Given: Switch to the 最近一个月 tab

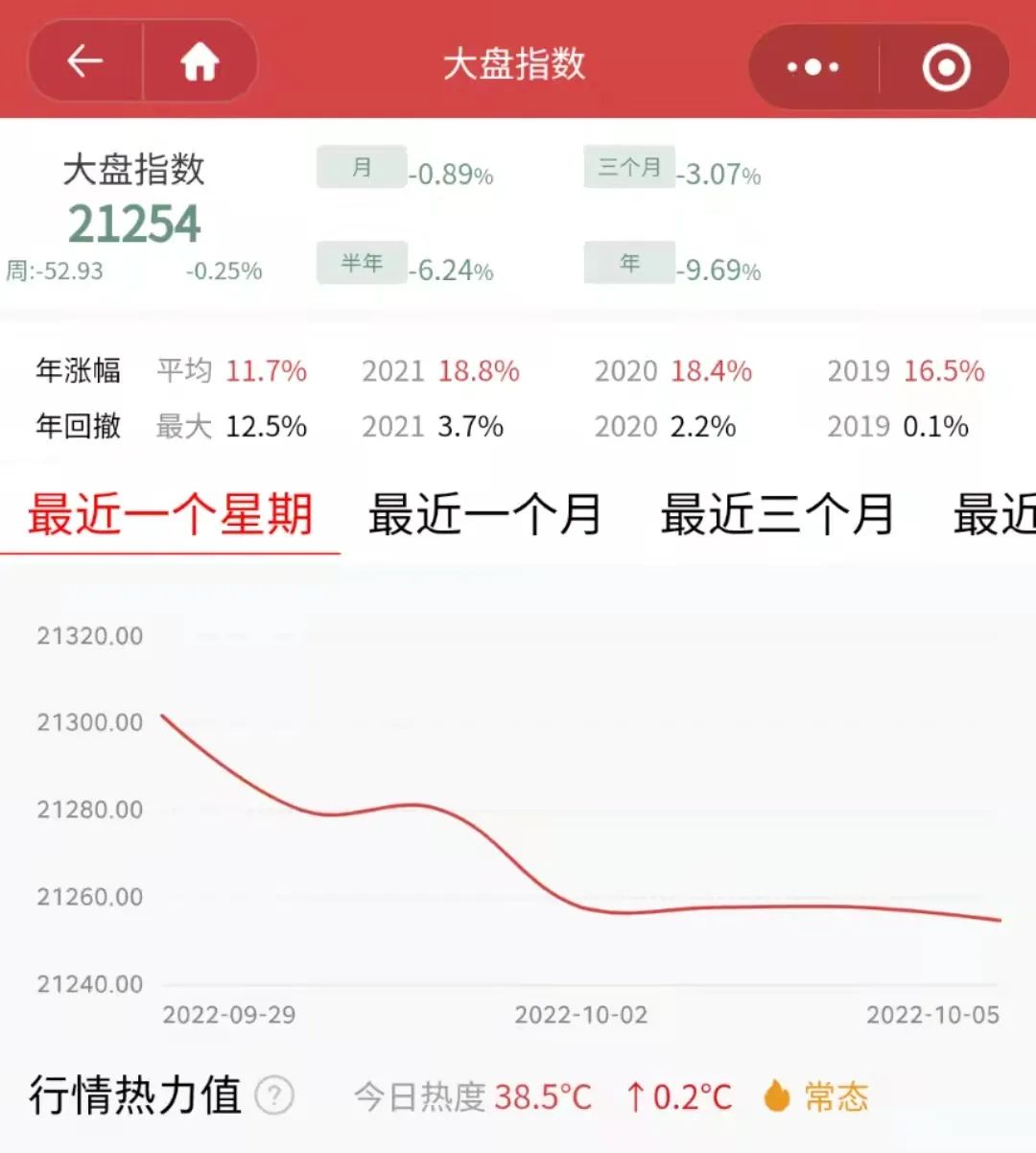Looking at the screenshot, I should (x=484, y=514).
